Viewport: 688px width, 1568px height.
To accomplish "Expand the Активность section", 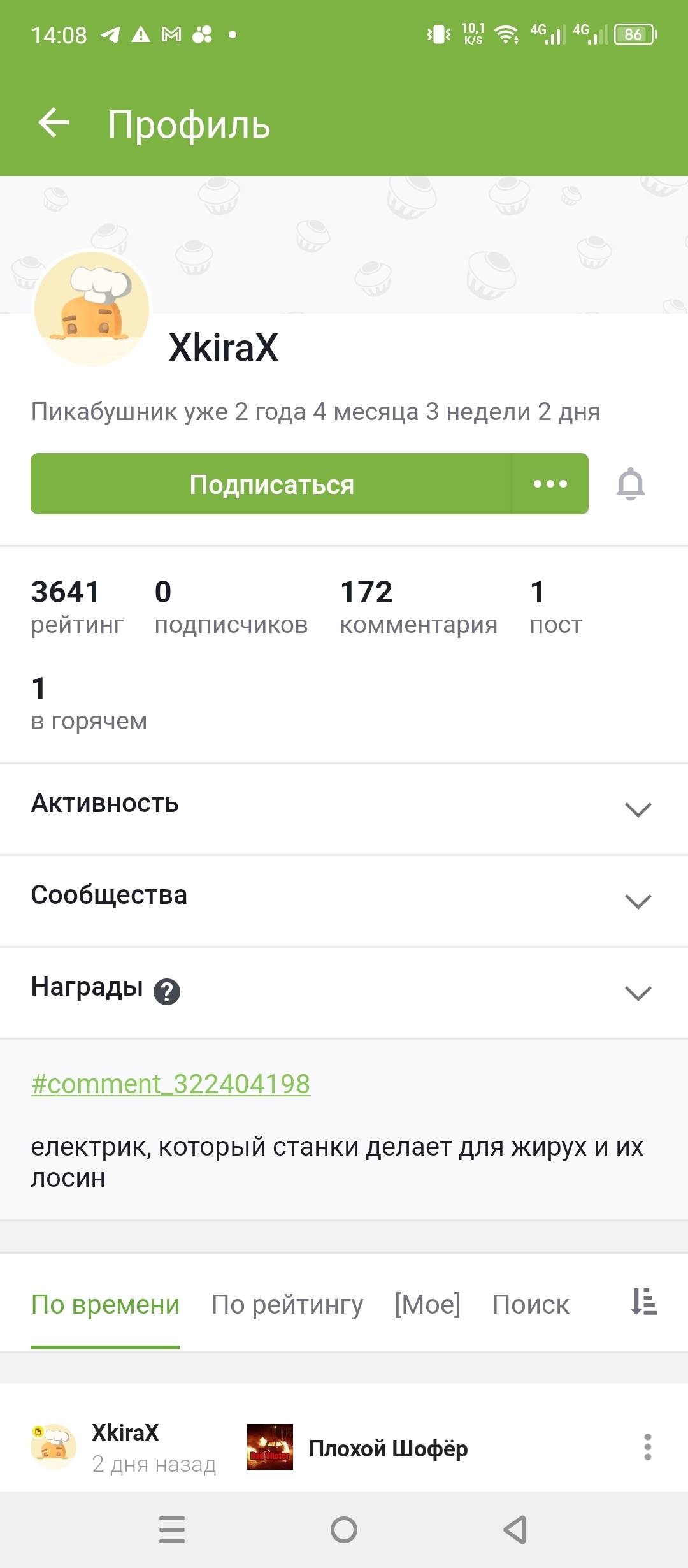I will 638,809.
